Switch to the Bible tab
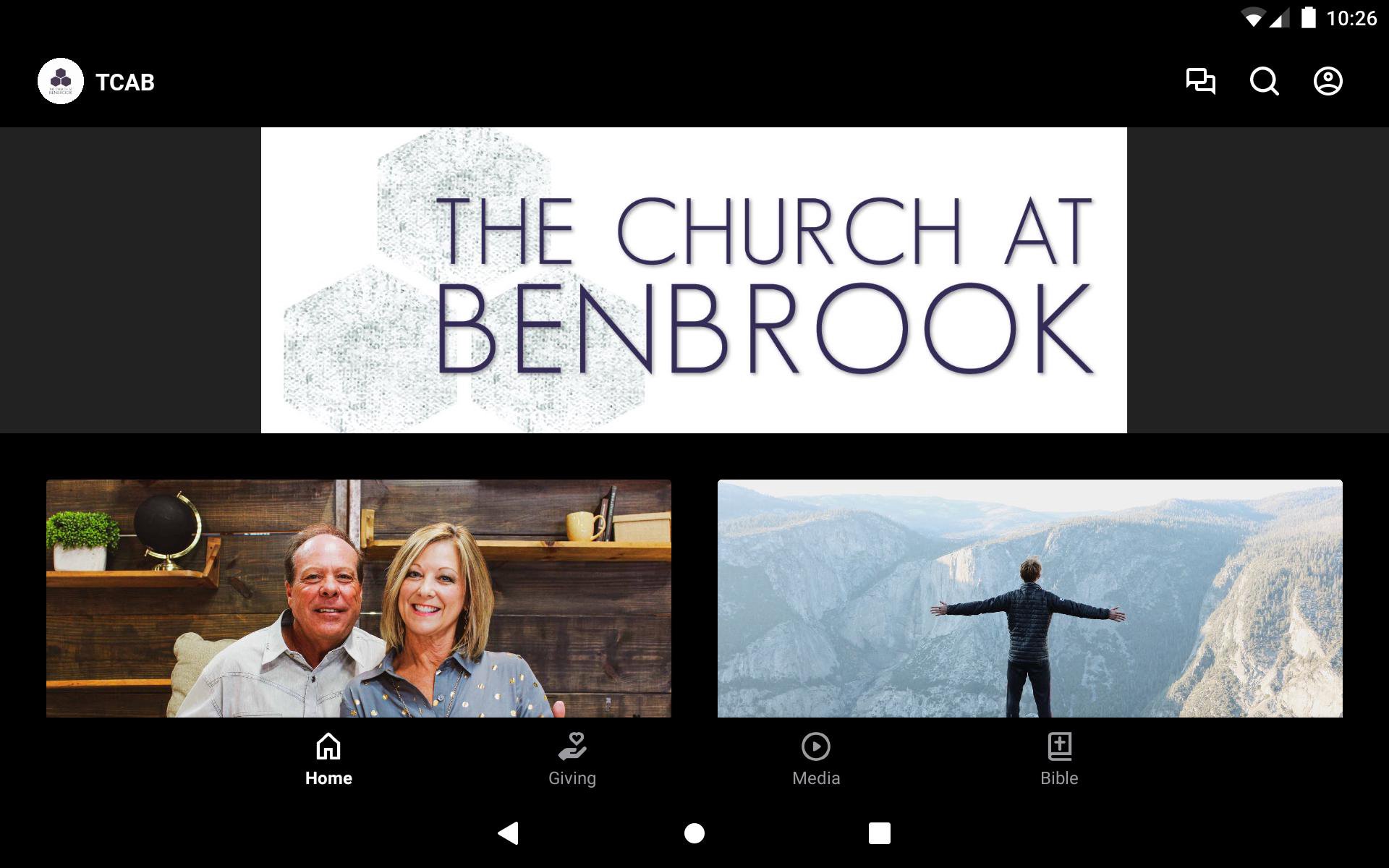The width and height of the screenshot is (1389, 868). [1059, 759]
